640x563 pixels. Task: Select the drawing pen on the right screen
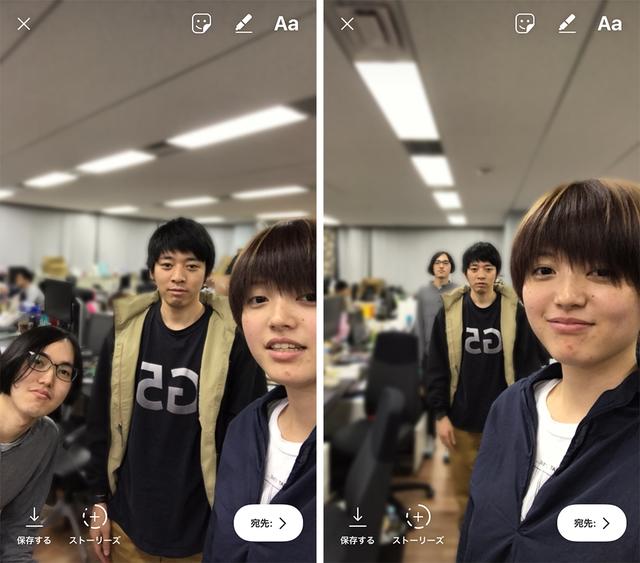pyautogui.click(x=567, y=24)
